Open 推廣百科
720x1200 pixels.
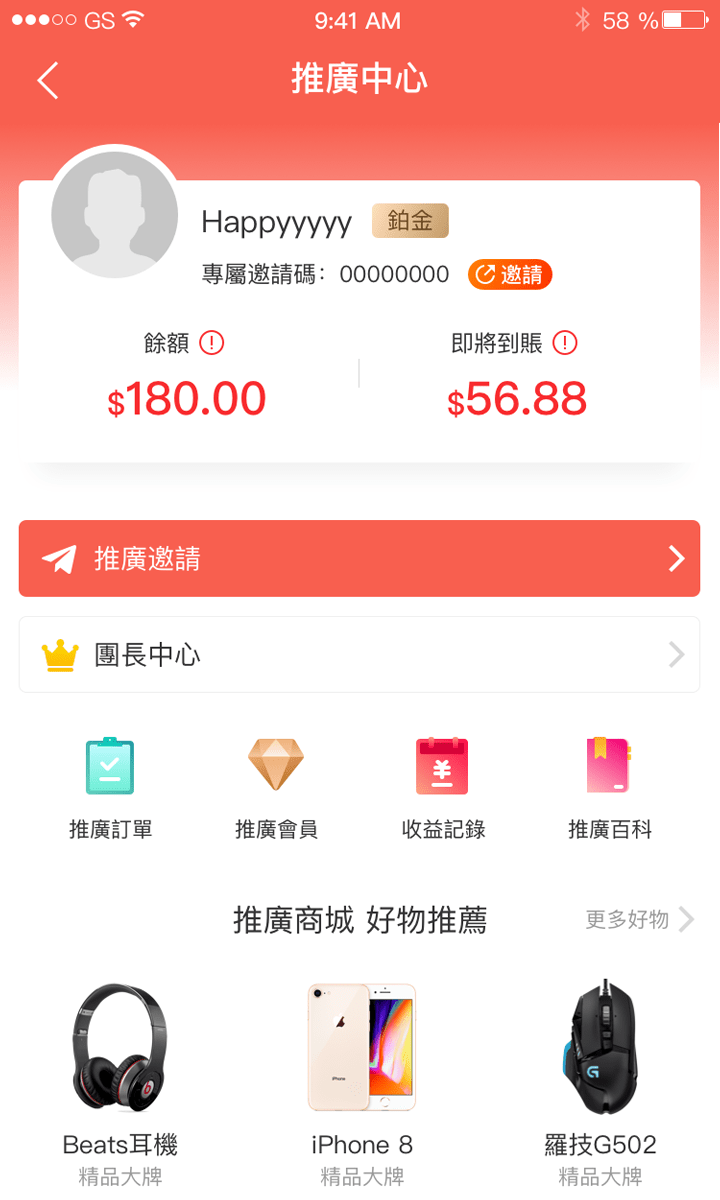coord(609,787)
